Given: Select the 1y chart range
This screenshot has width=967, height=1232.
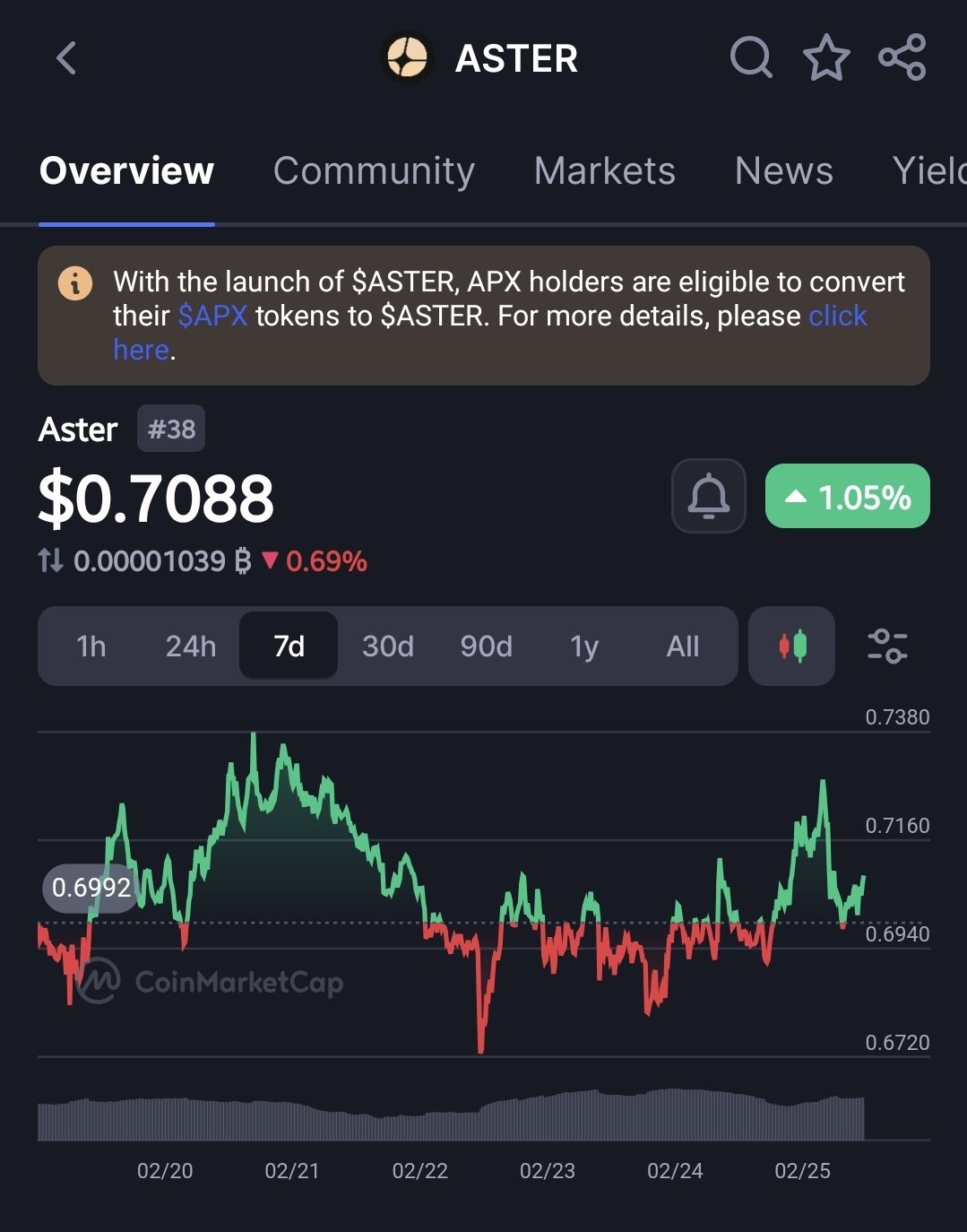Looking at the screenshot, I should click(584, 646).
